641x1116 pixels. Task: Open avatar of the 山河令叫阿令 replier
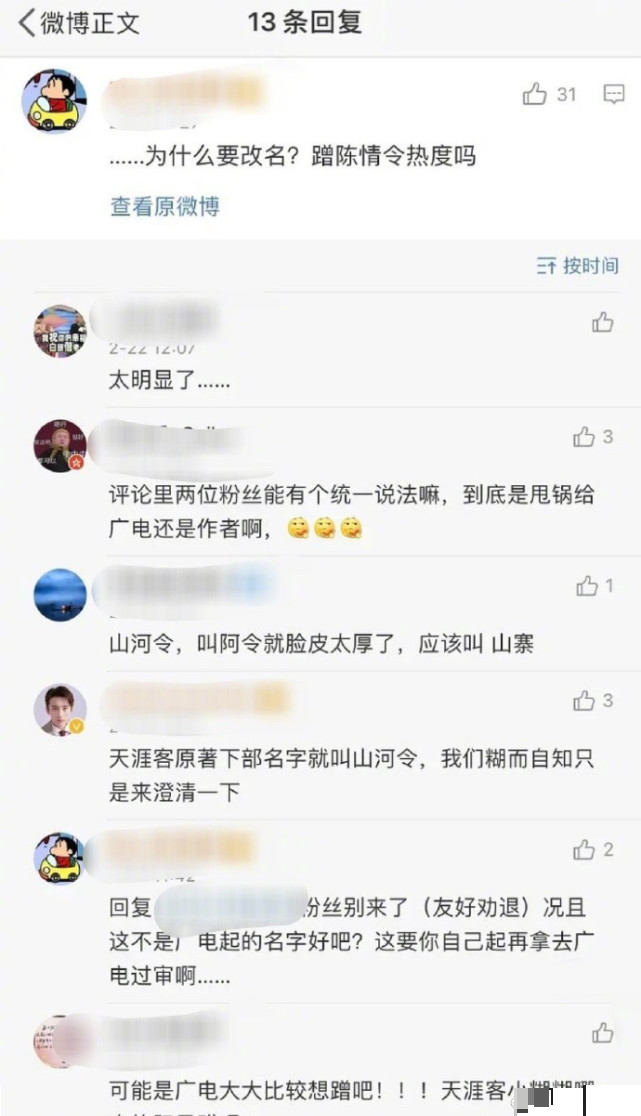[x=60, y=595]
